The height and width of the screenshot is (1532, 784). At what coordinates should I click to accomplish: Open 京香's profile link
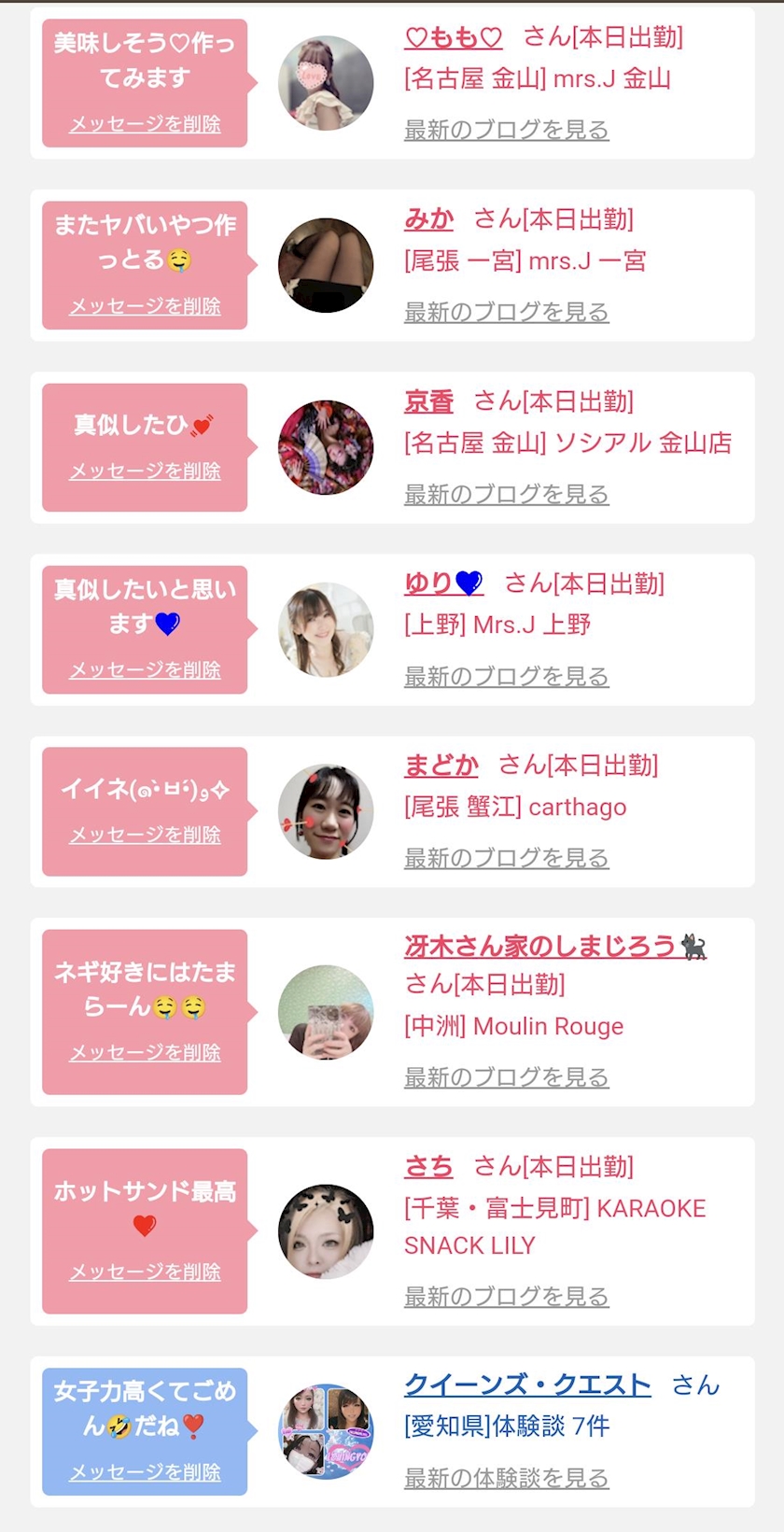click(428, 401)
